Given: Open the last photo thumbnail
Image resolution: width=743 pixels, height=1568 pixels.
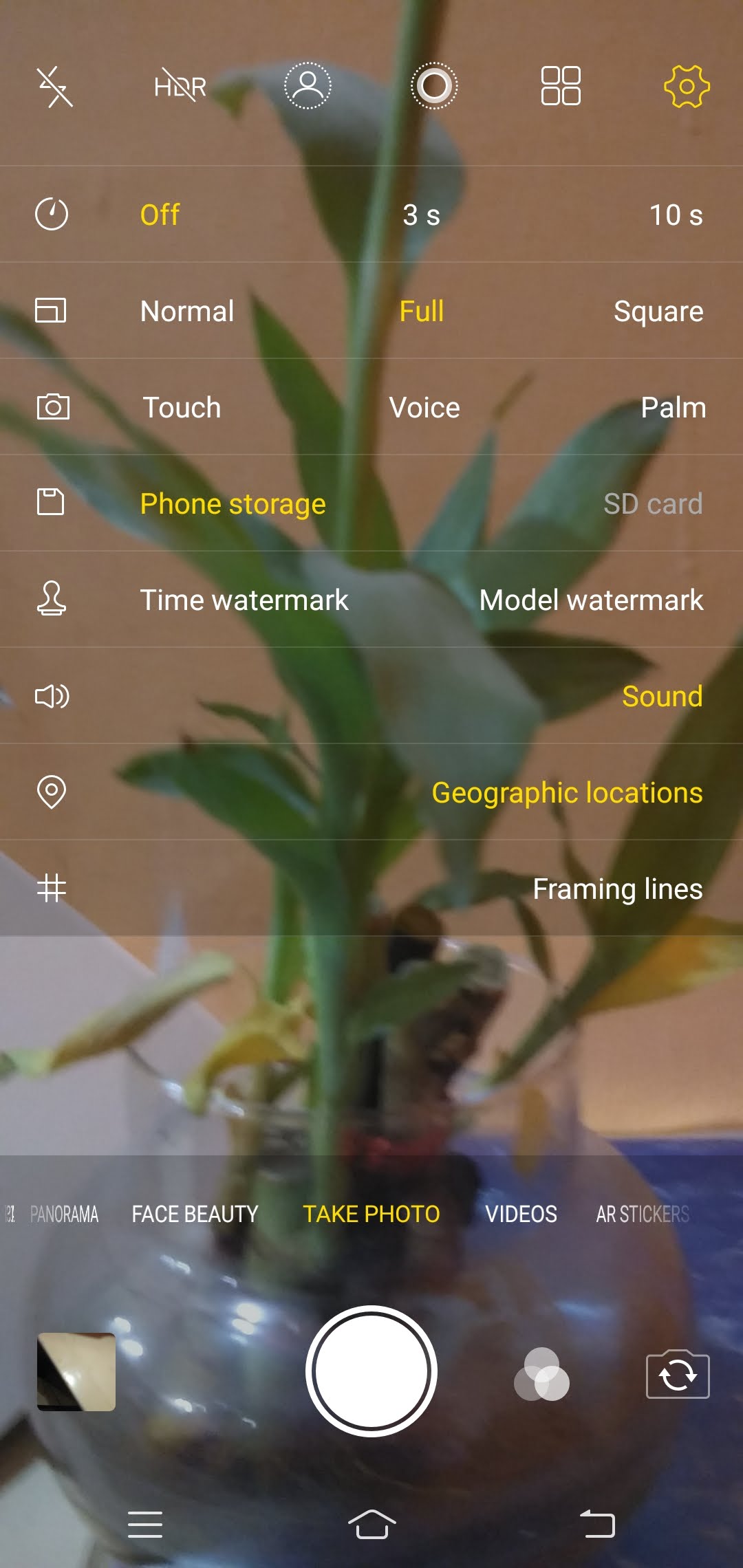Looking at the screenshot, I should tap(76, 1371).
